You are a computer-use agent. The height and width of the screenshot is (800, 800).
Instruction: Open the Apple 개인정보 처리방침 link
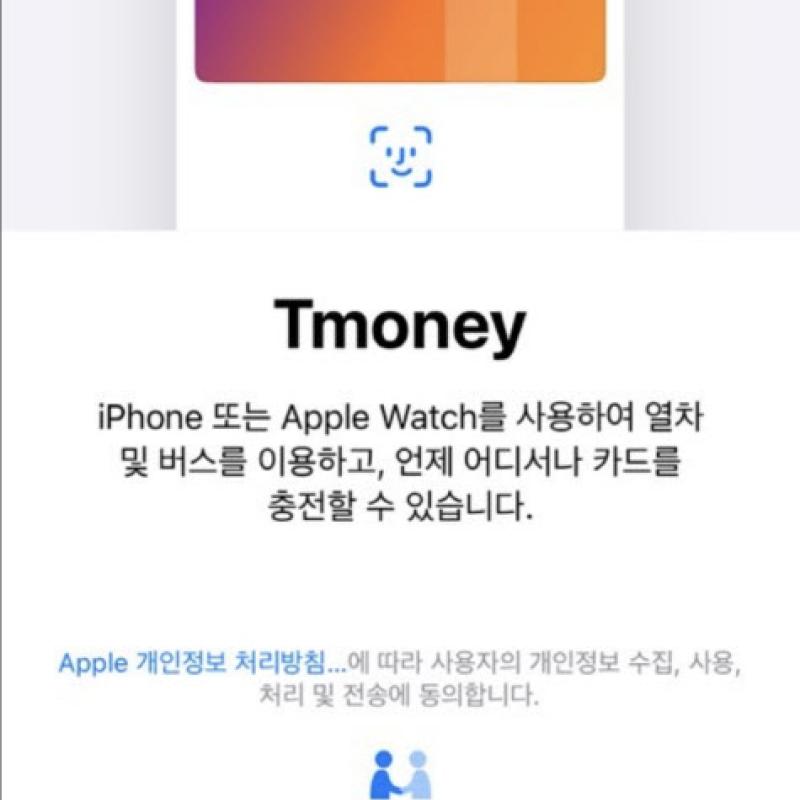[202, 663]
